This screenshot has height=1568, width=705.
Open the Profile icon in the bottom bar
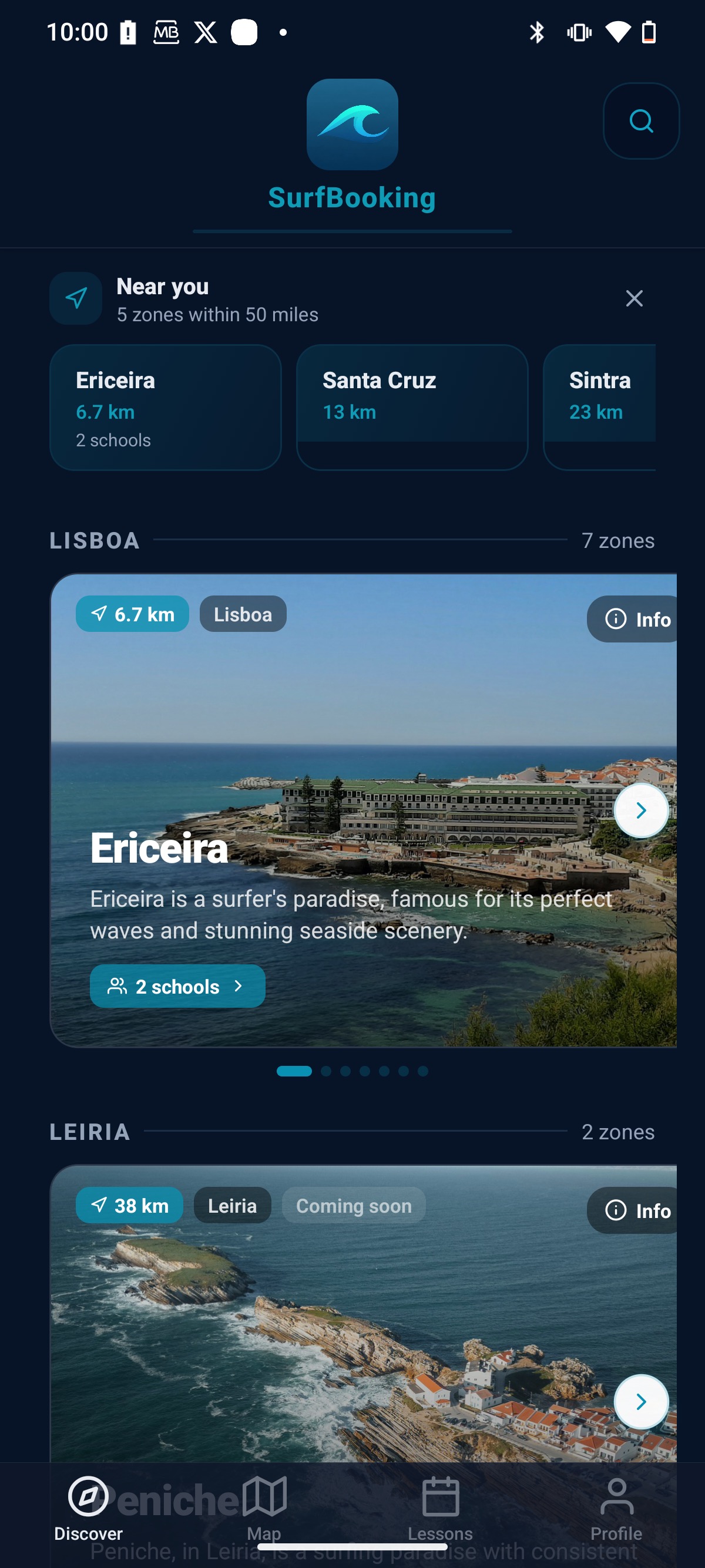(x=616, y=1494)
